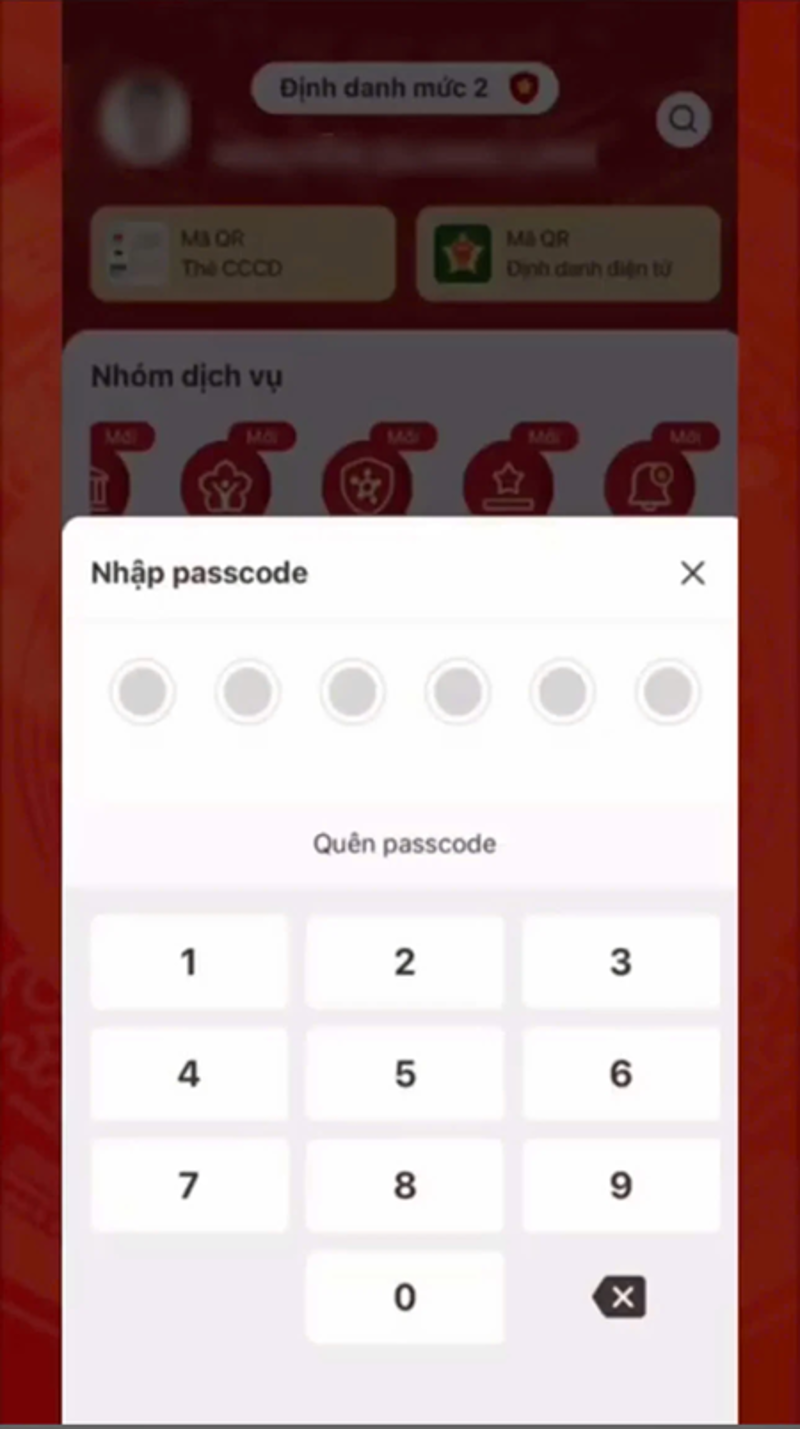Enter digit 8 on the keypad

click(405, 1186)
